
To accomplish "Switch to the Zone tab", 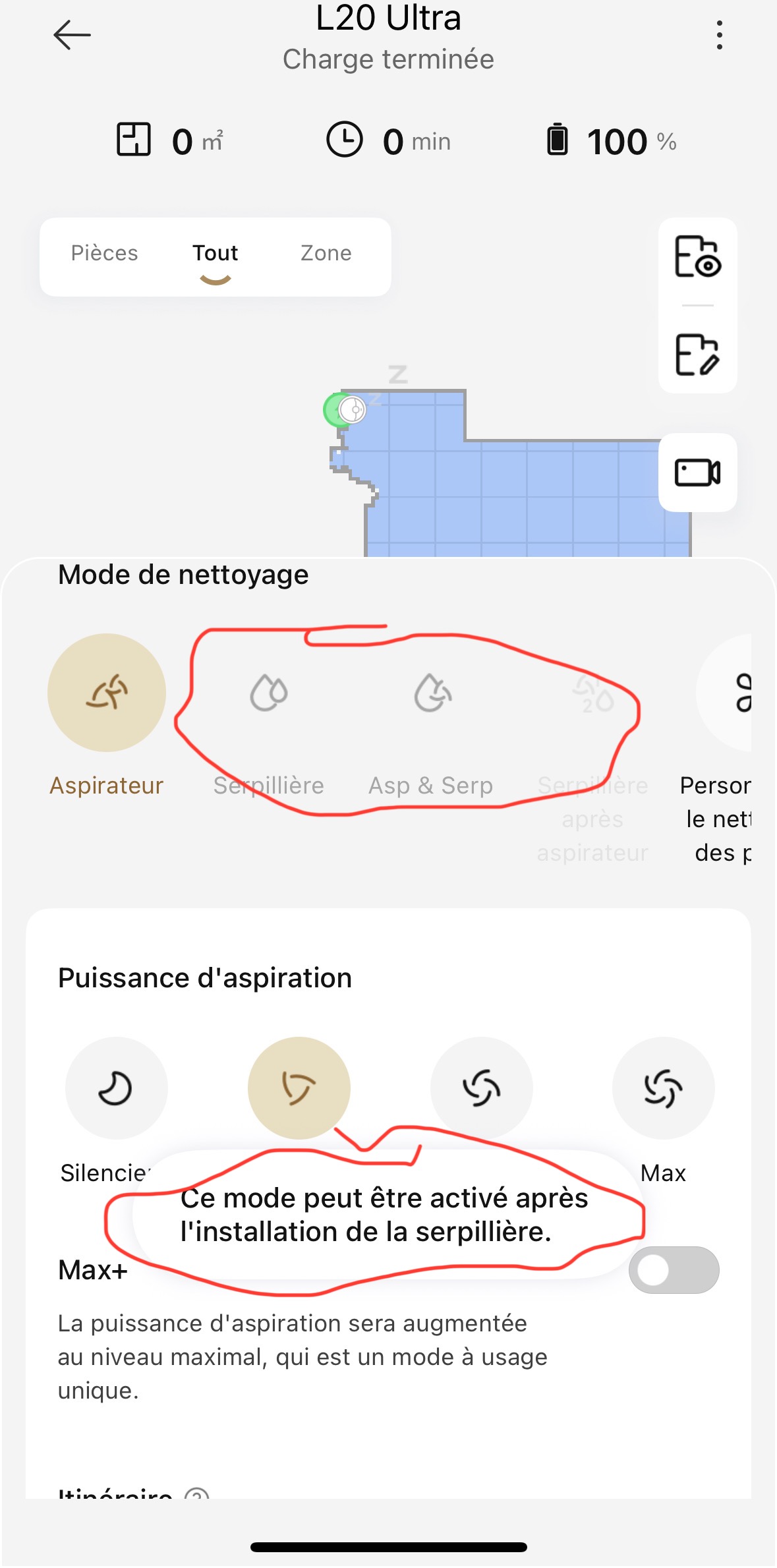I will tap(326, 253).
